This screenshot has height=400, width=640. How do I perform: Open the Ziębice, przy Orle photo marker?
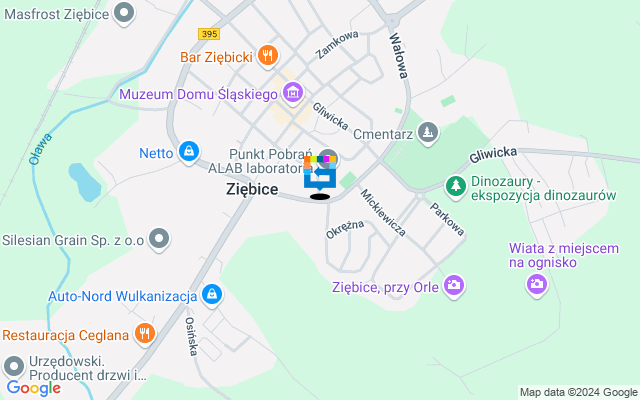[455, 286]
